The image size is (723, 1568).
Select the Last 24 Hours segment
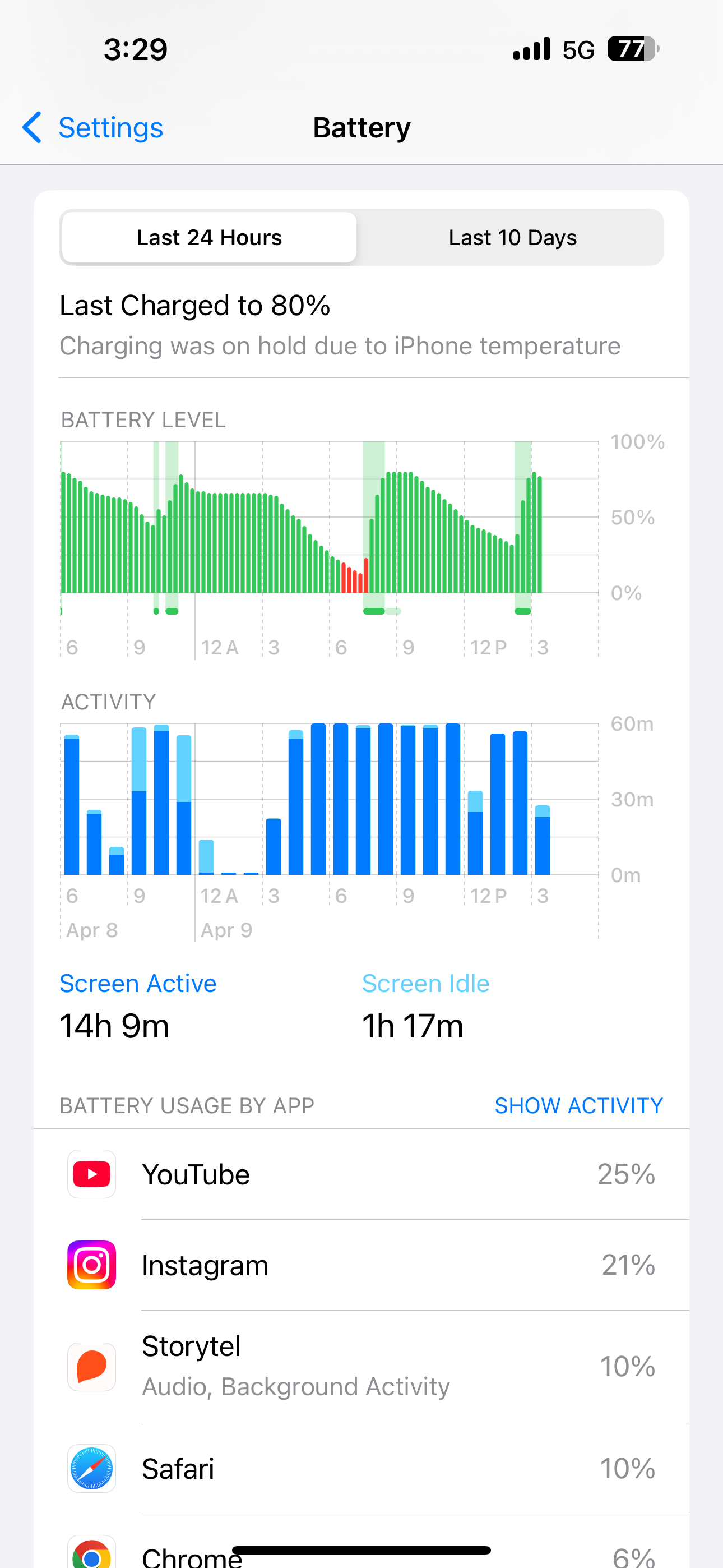point(208,237)
